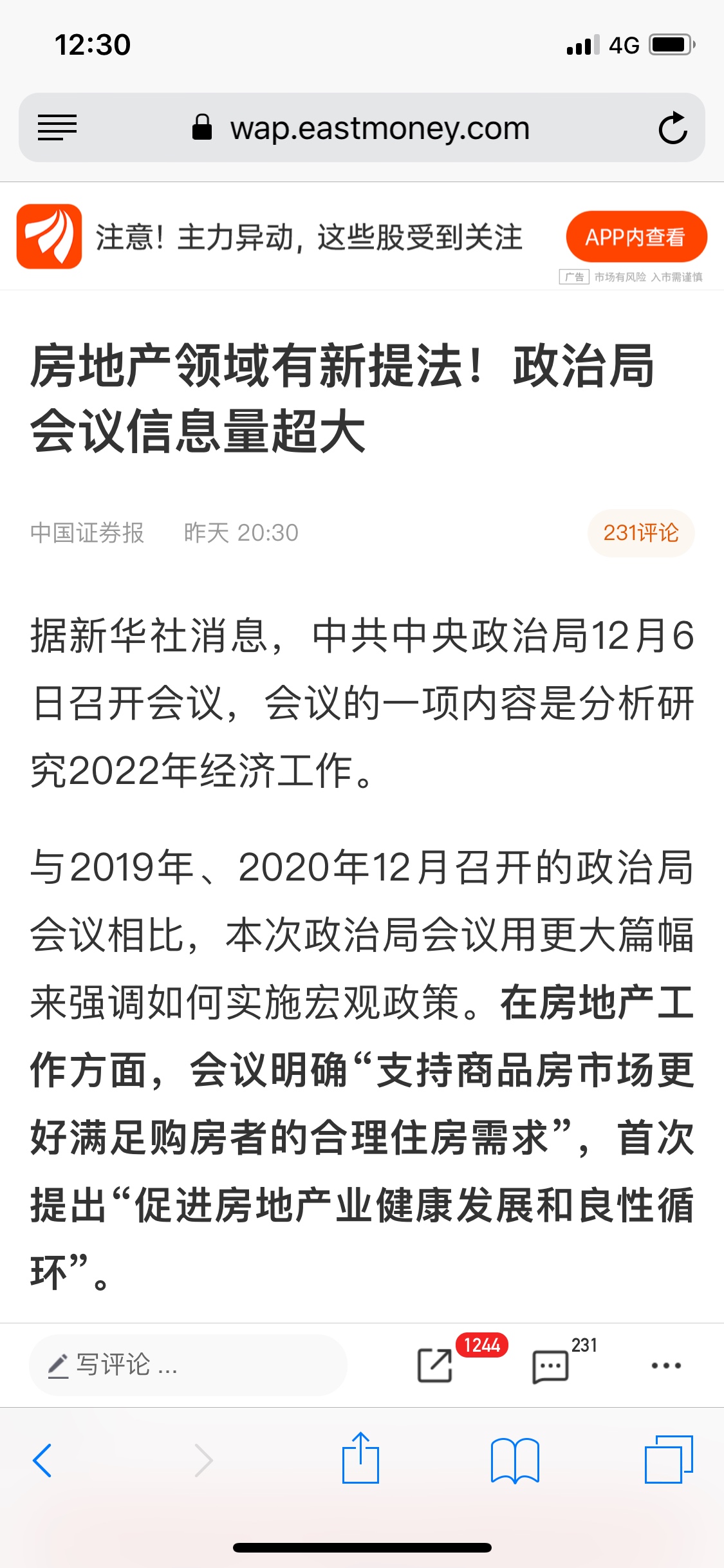Screen dimensions: 724x1568
Task: View comments via the speech bubble icon
Action: click(550, 1366)
